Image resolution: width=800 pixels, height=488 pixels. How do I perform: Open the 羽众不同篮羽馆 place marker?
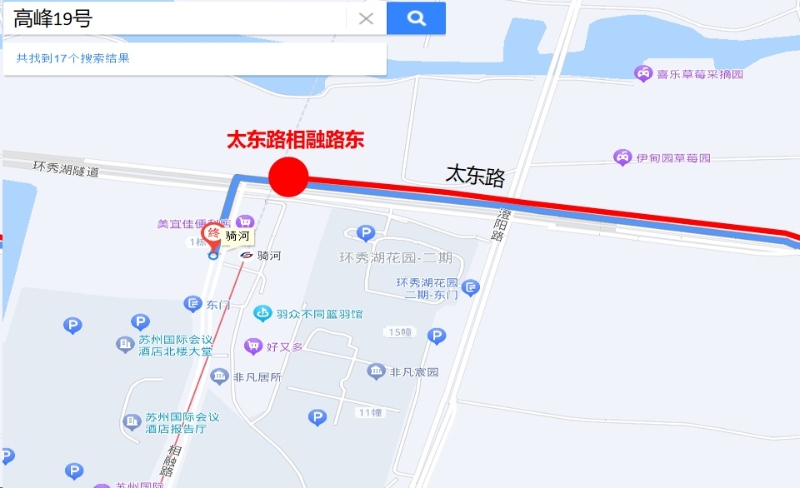point(263,313)
